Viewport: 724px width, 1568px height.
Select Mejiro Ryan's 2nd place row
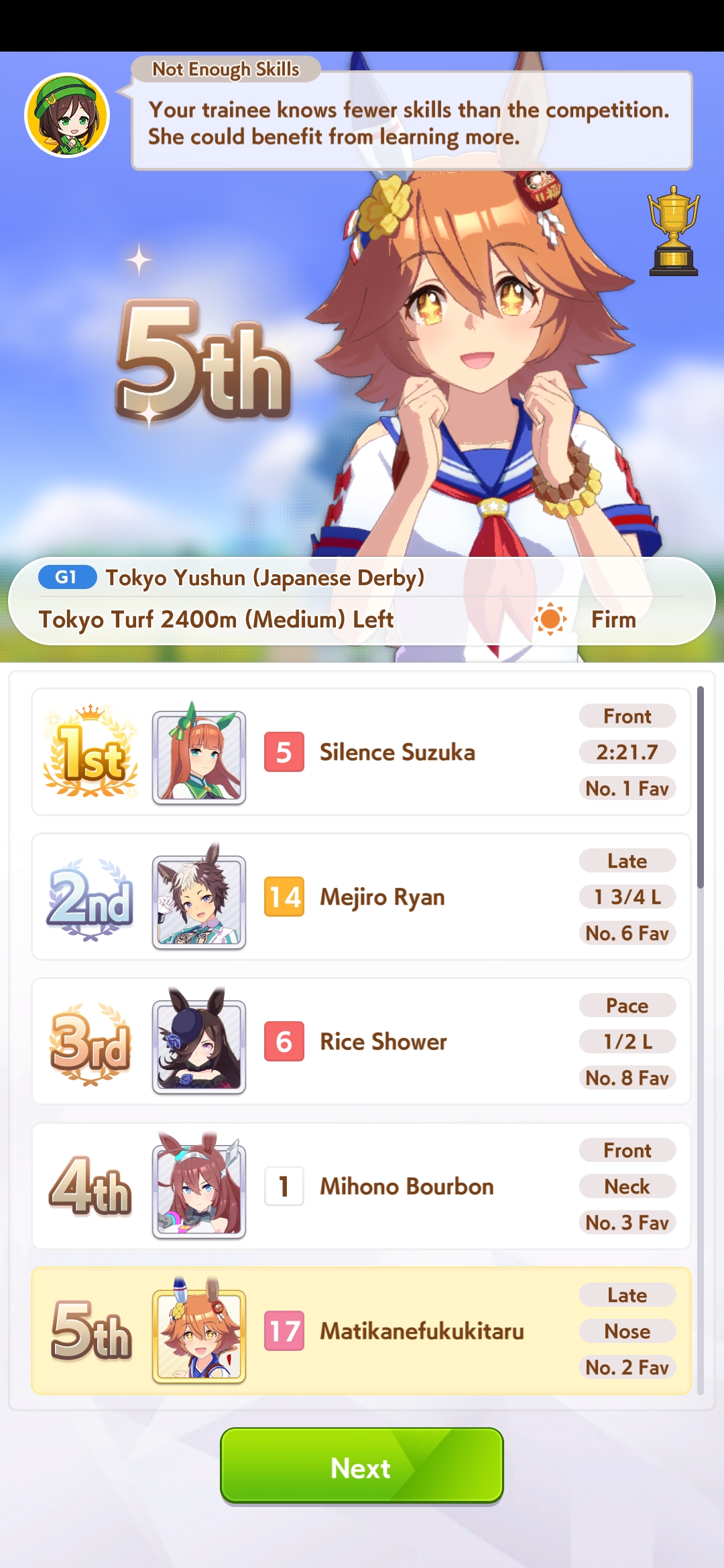point(361,897)
